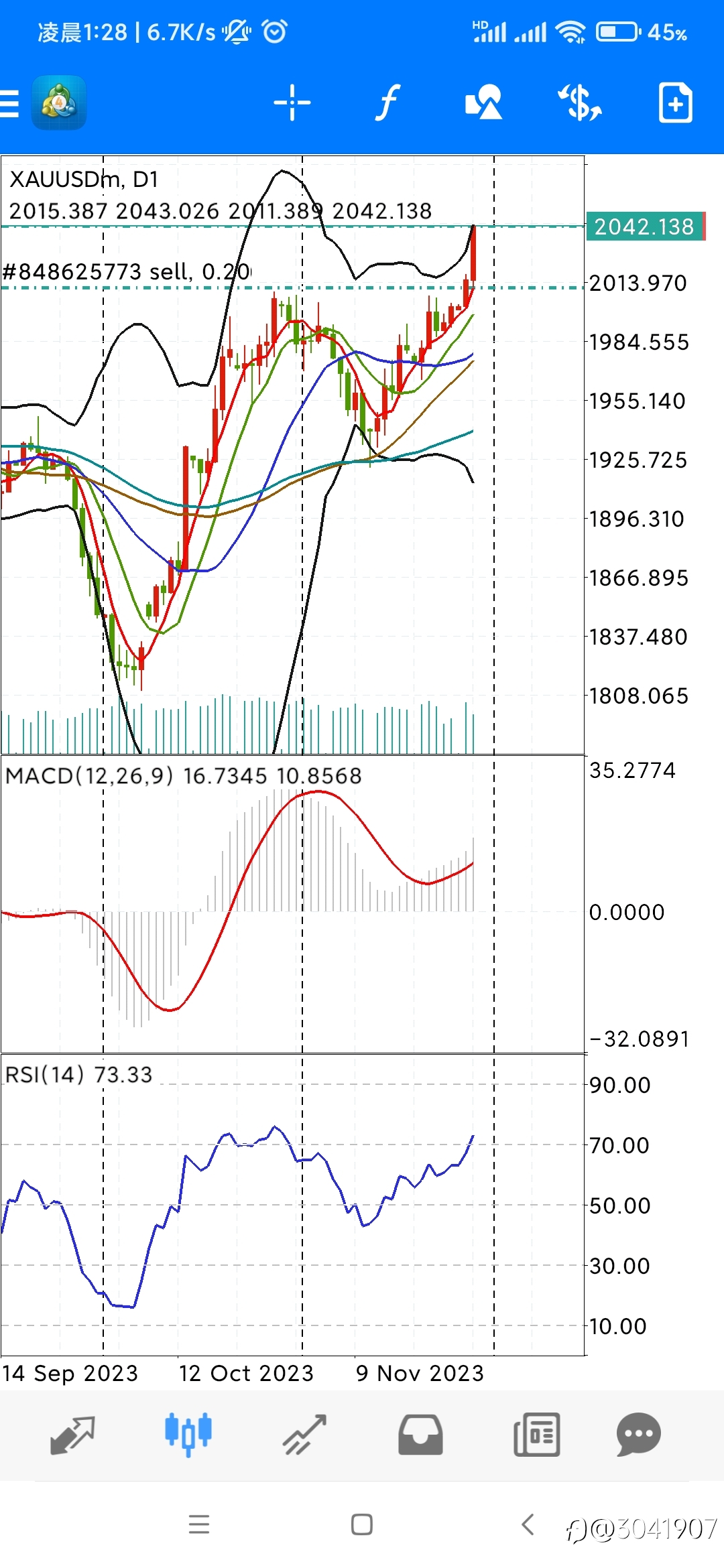Select the Chart tab
Viewport: 724px width, 1568px height.
(188, 1435)
